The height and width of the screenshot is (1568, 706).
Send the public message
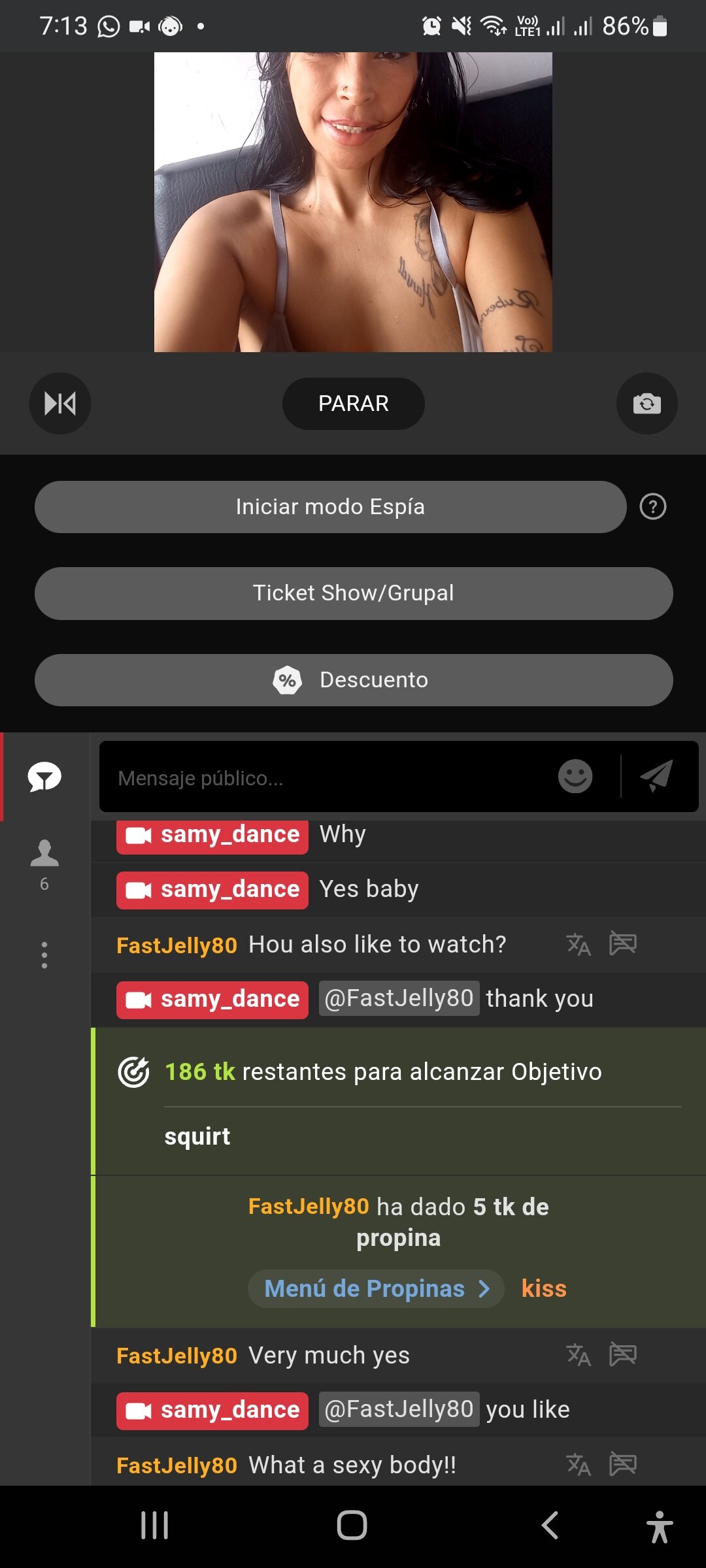(656, 776)
